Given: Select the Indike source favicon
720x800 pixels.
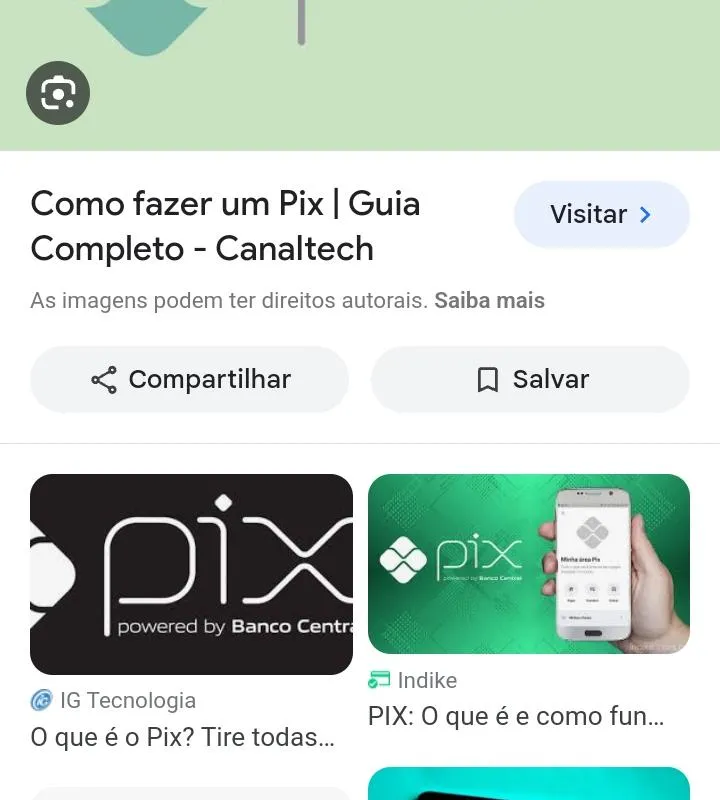Looking at the screenshot, I should click(381, 680).
